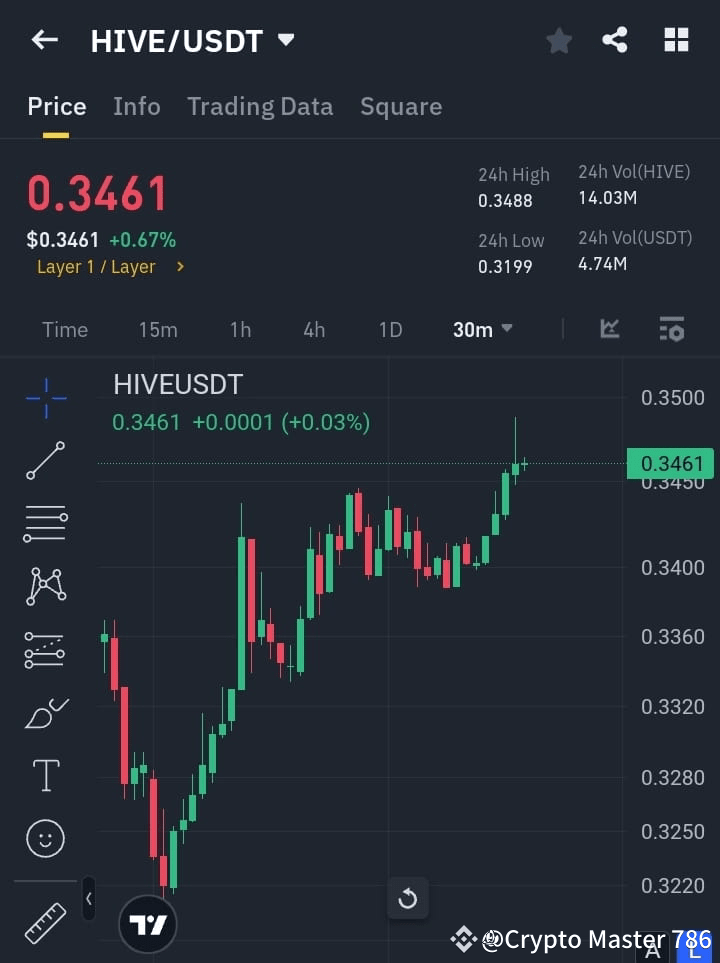The height and width of the screenshot is (963, 720).
Task: Reset the chart with the refresh icon
Action: [408, 898]
